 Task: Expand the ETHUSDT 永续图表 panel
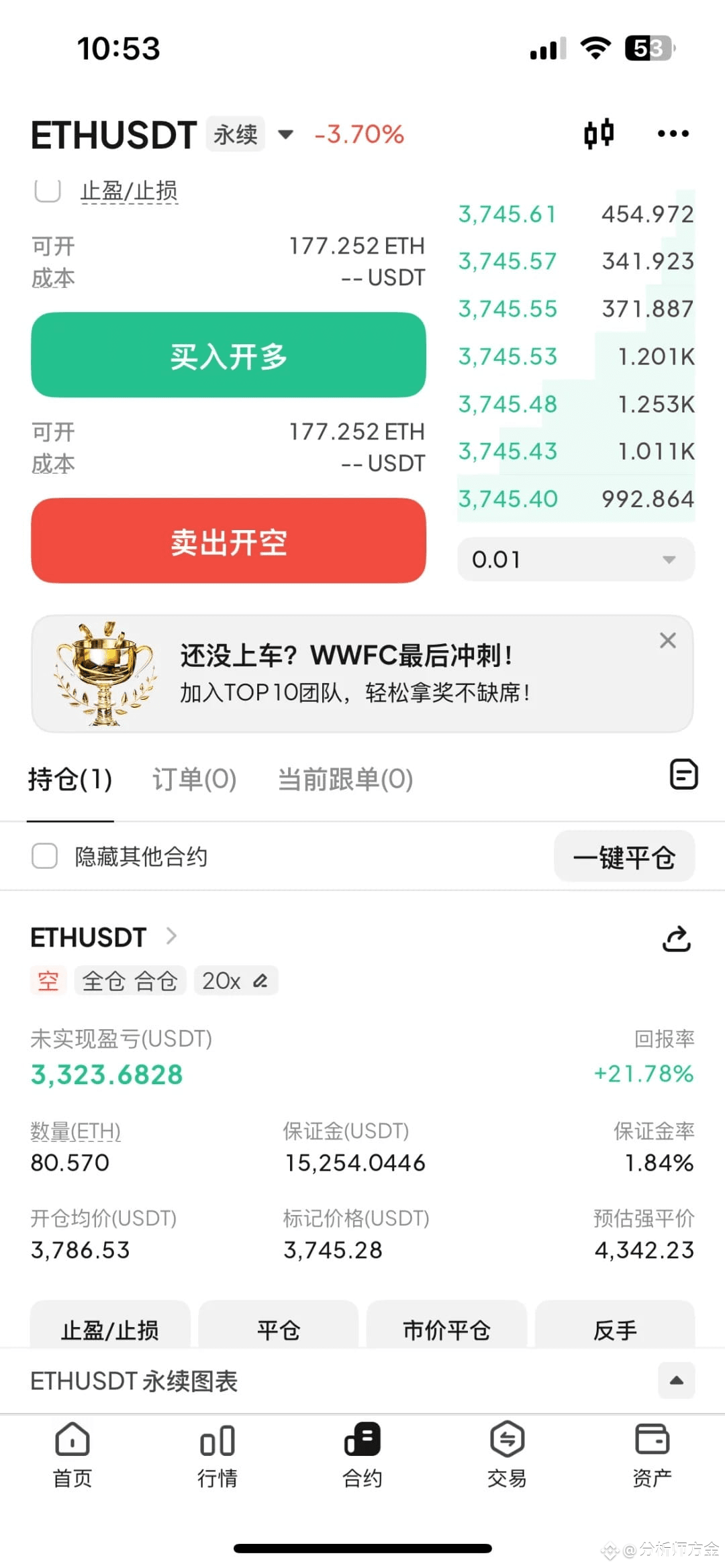coord(676,1380)
